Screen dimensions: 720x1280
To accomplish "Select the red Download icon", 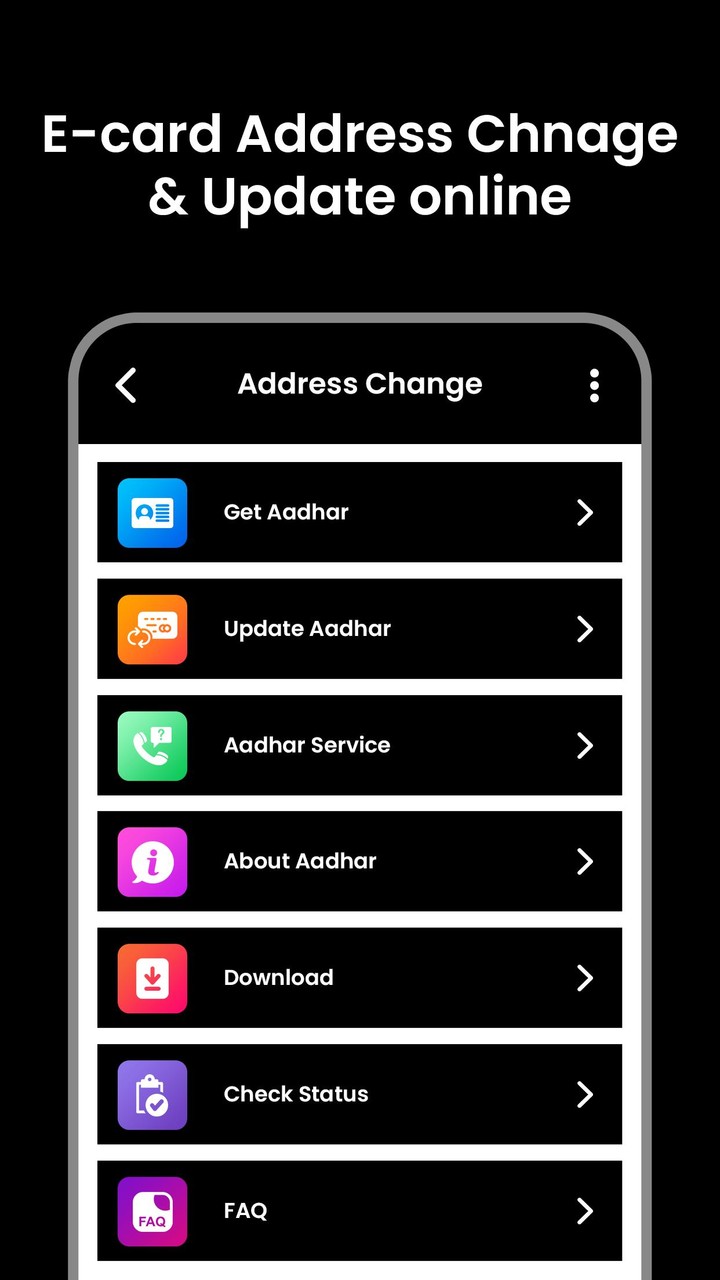I will click(152, 978).
